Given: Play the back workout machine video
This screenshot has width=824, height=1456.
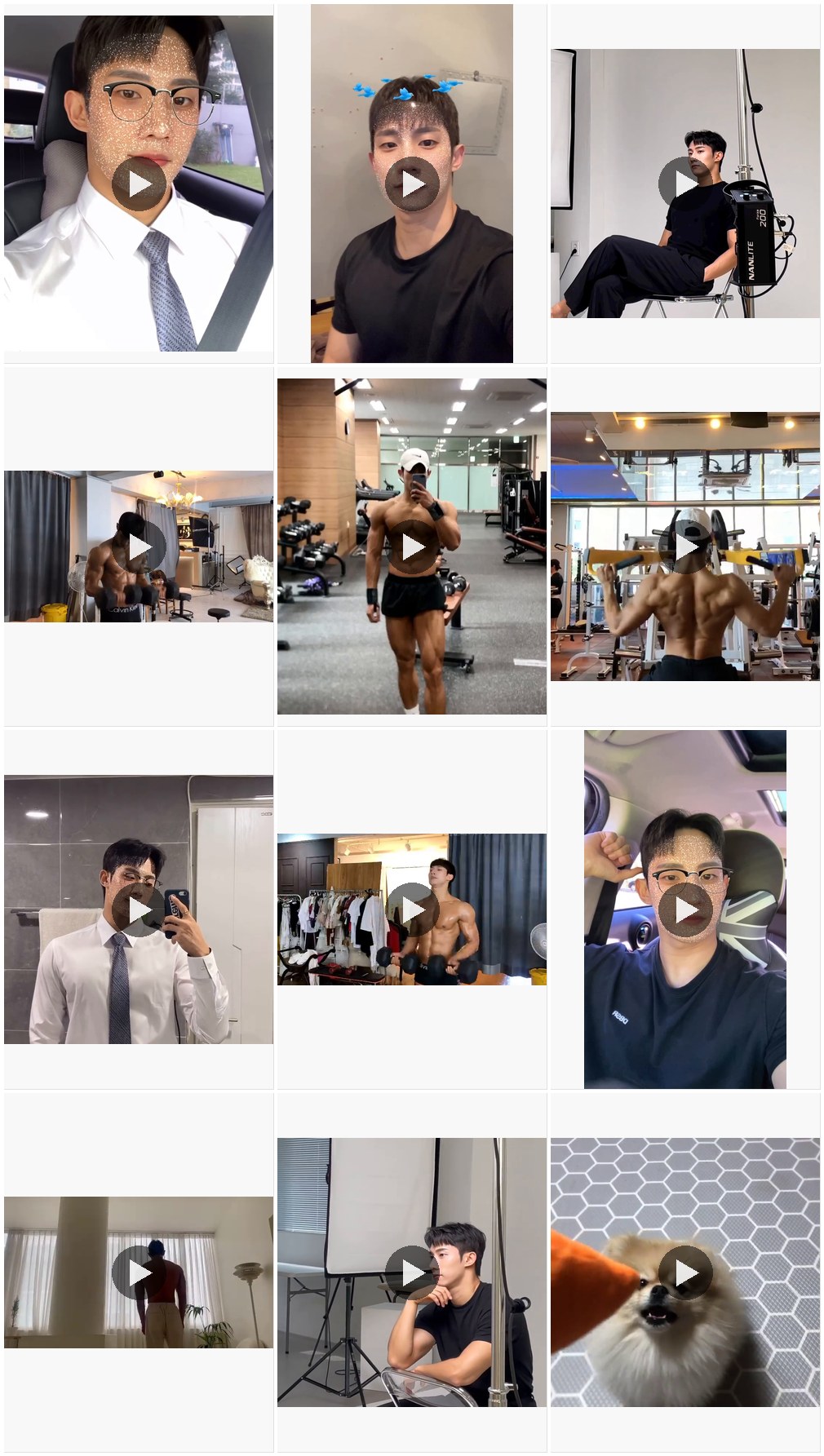Looking at the screenshot, I should [685, 547].
